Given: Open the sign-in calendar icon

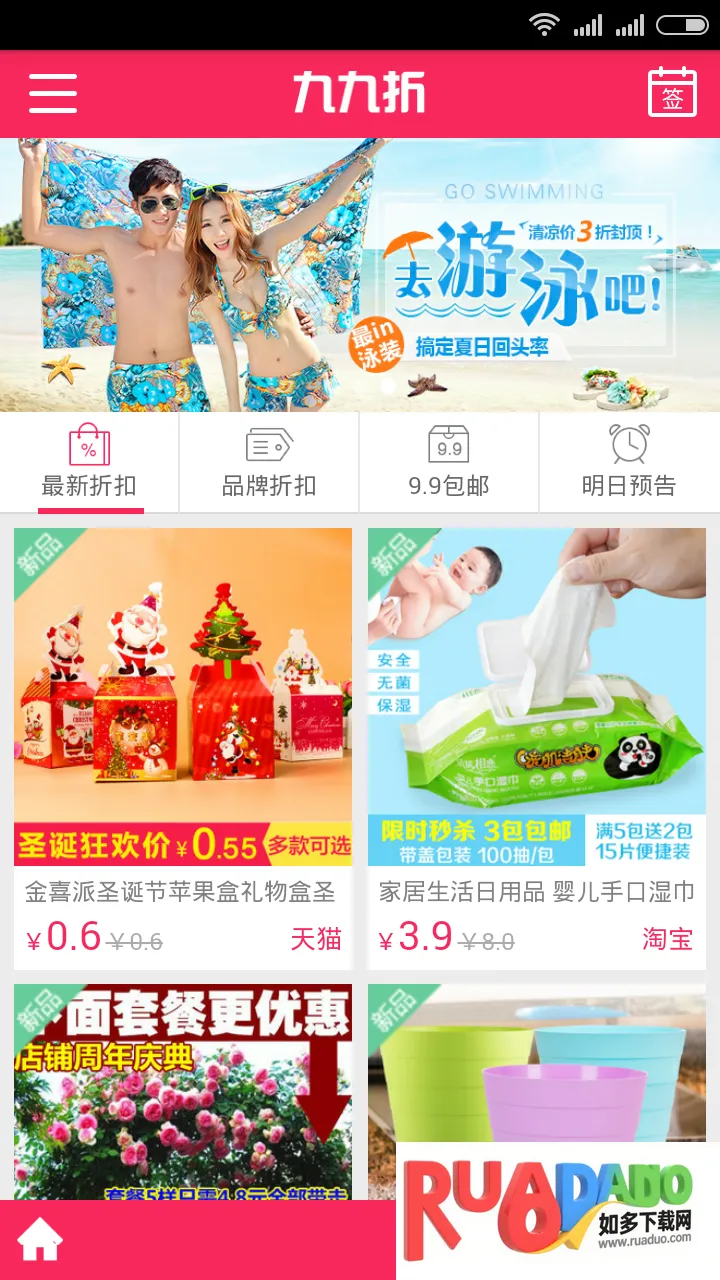Looking at the screenshot, I should click(672, 93).
